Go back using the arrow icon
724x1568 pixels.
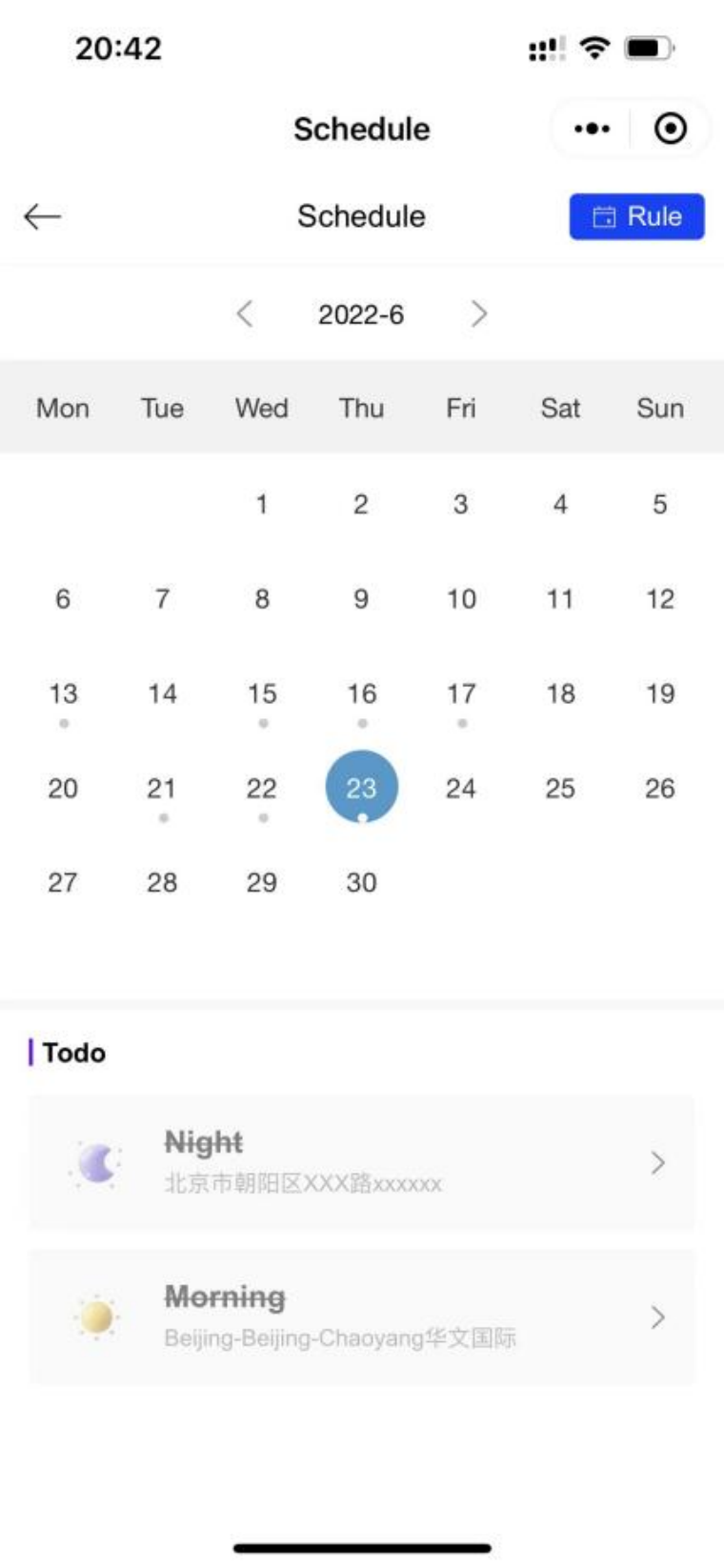coord(42,217)
